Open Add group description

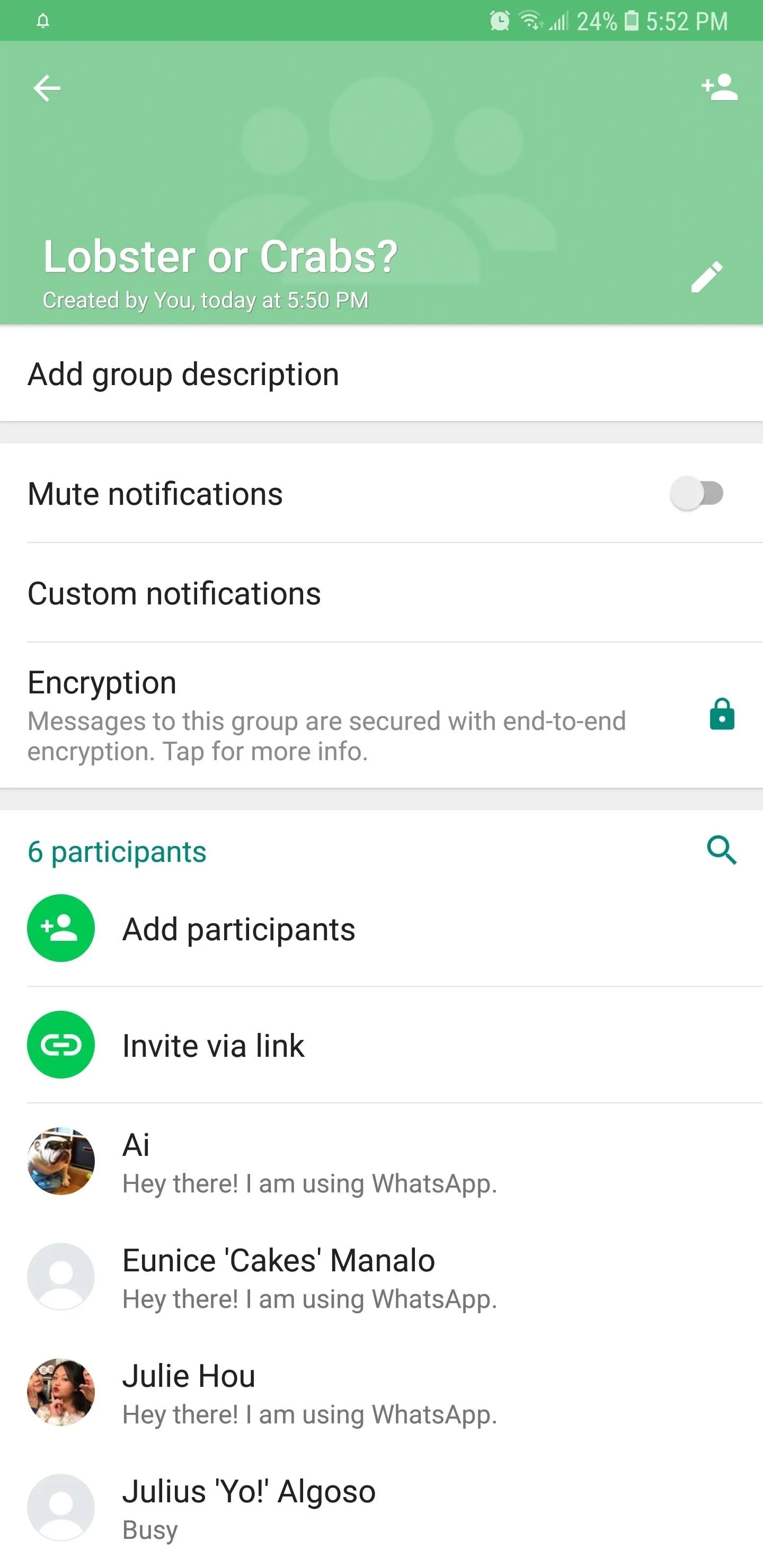point(381,373)
